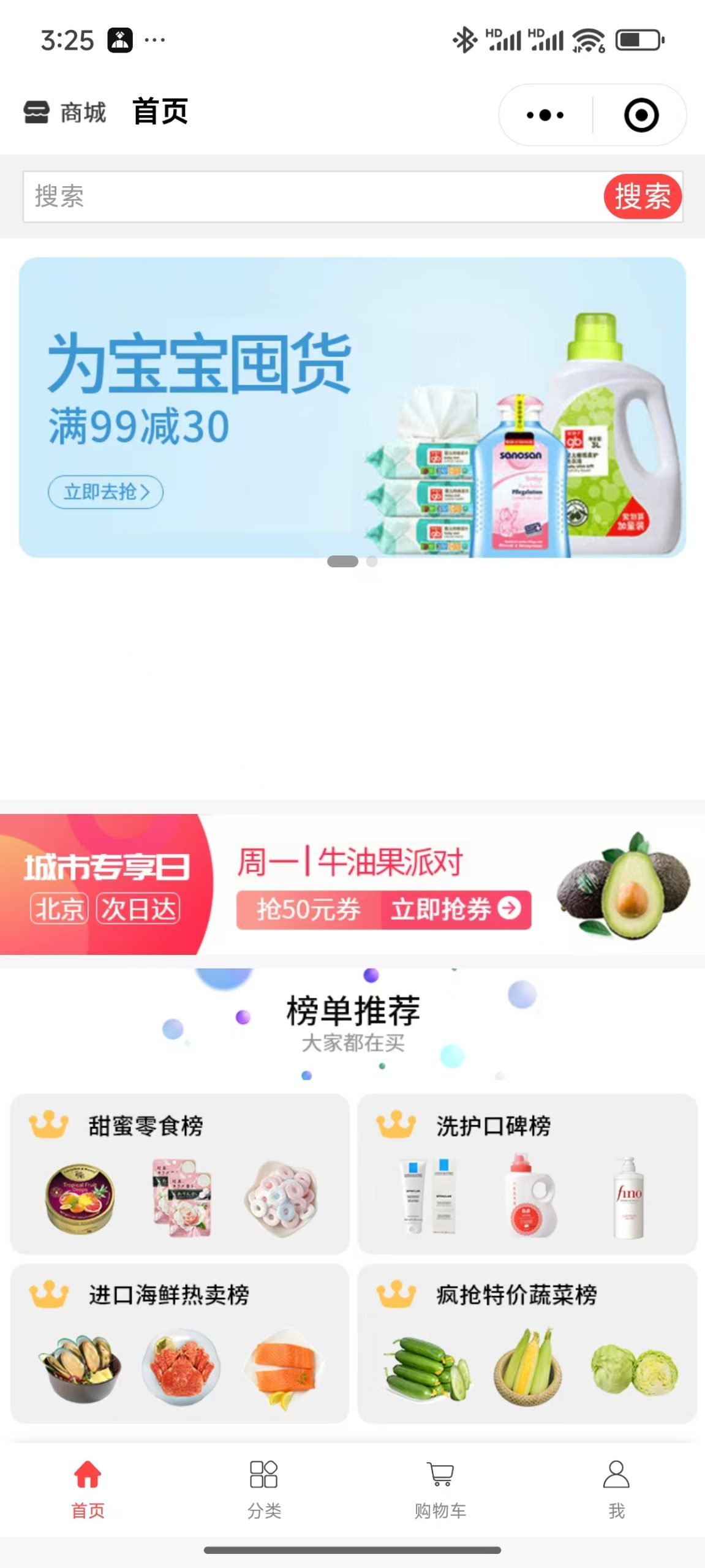
Task: Open the mini program more options menu
Action: pos(545,115)
